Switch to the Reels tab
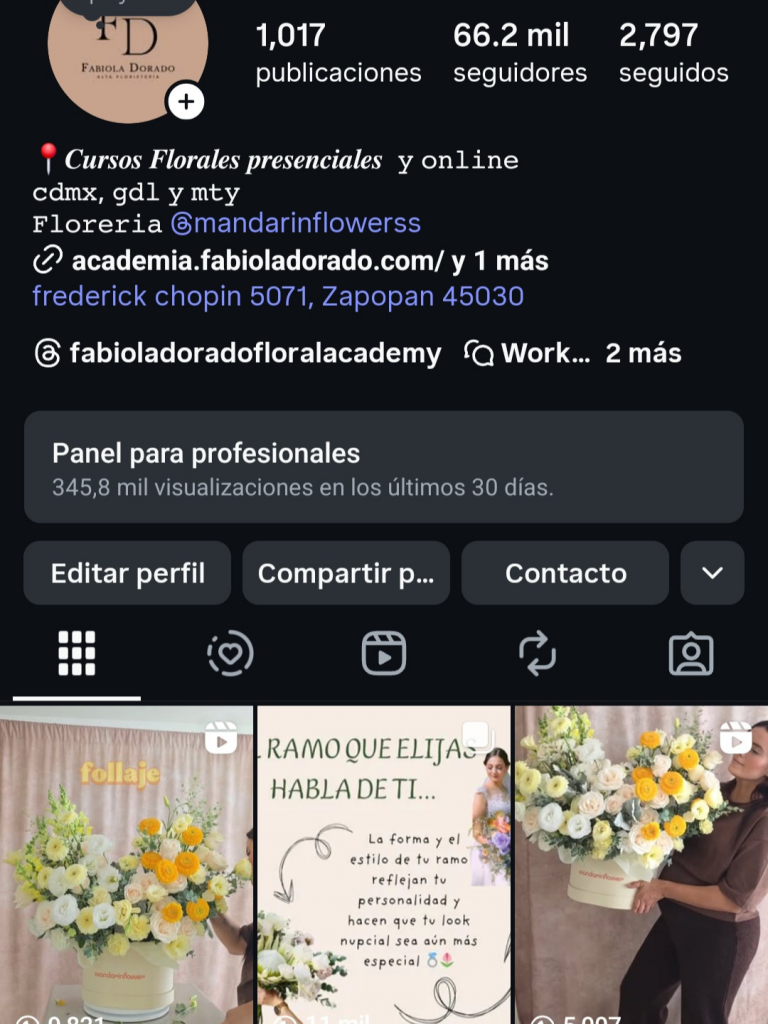The image size is (768, 1024). (384, 654)
